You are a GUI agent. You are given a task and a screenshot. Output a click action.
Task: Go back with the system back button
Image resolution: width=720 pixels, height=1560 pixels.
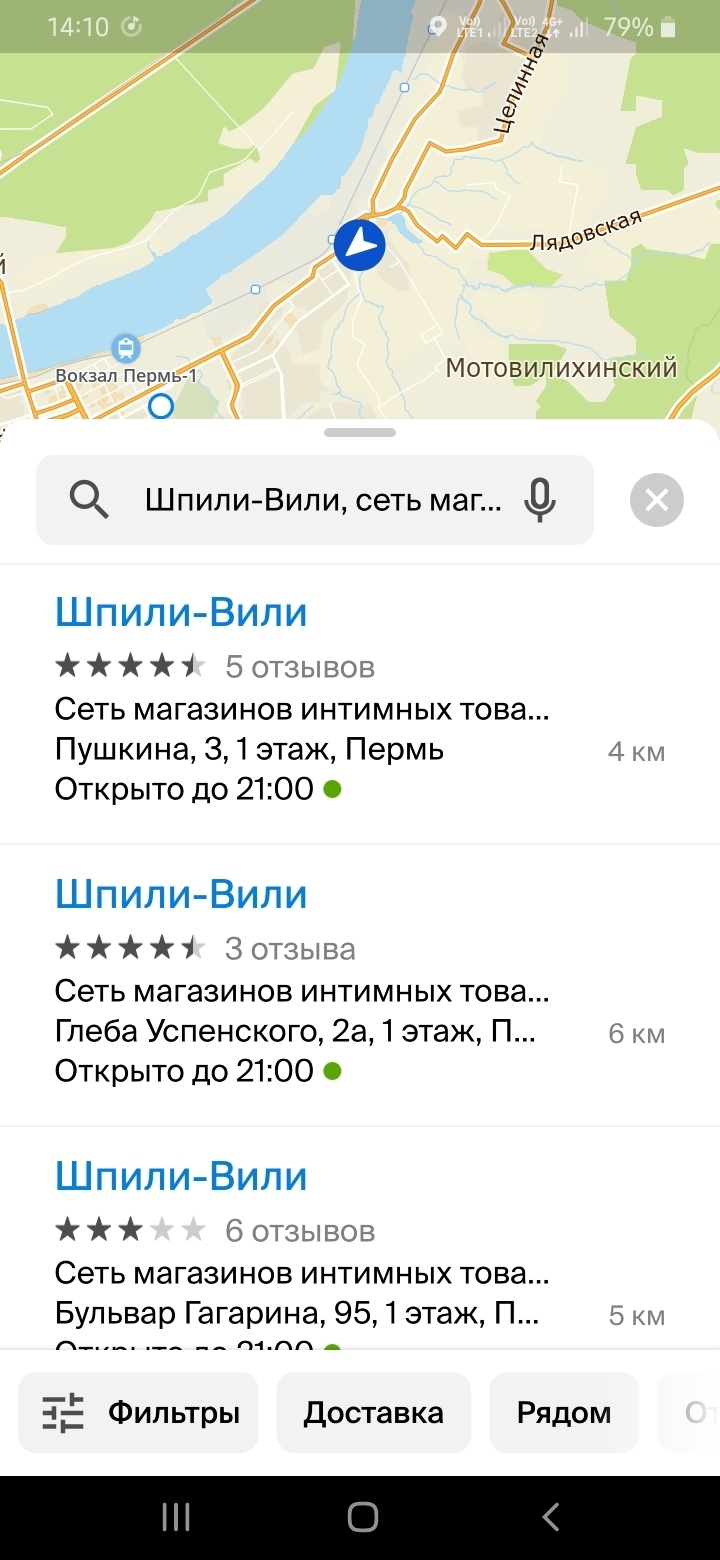pos(550,1517)
